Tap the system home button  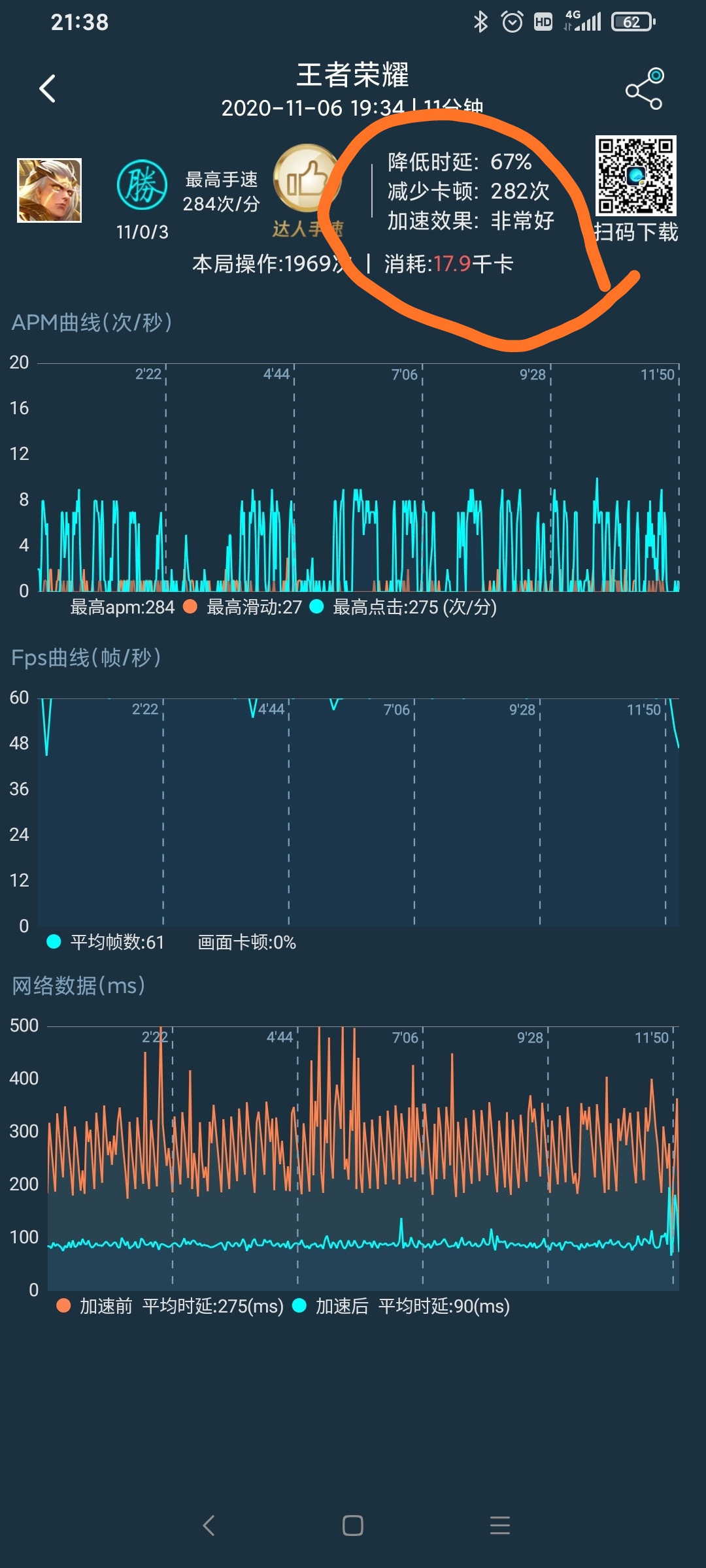(353, 1526)
